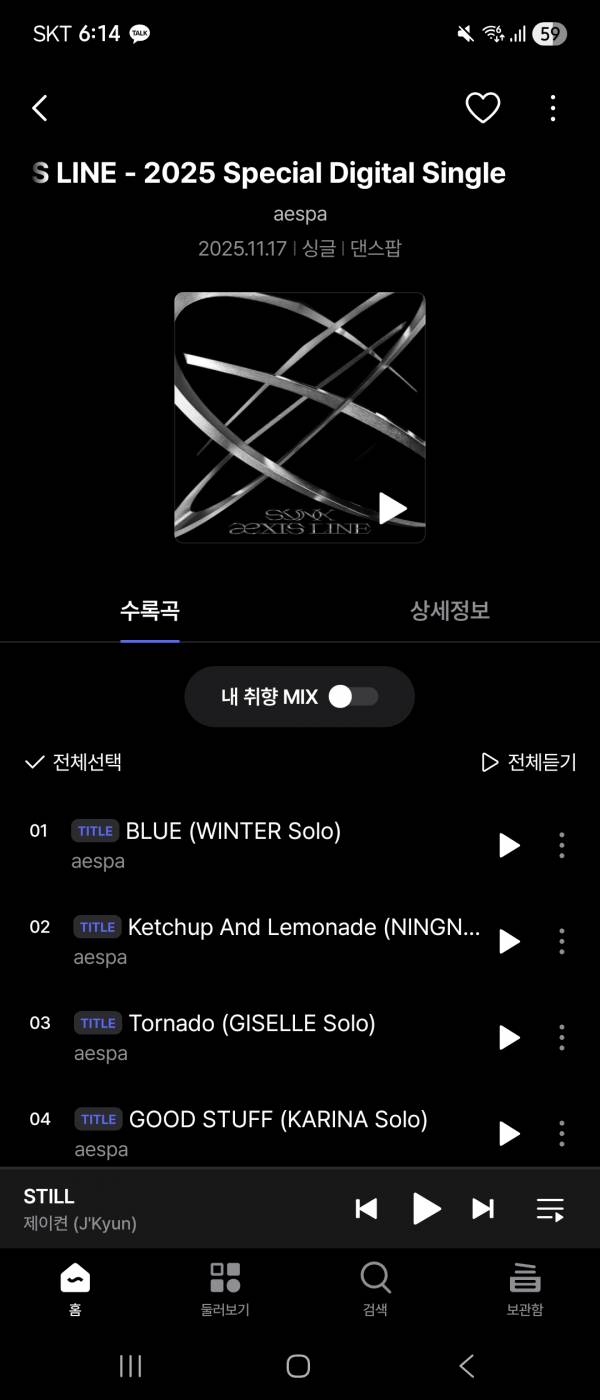
Task: Open the 검색 search tab
Action: (375, 1288)
